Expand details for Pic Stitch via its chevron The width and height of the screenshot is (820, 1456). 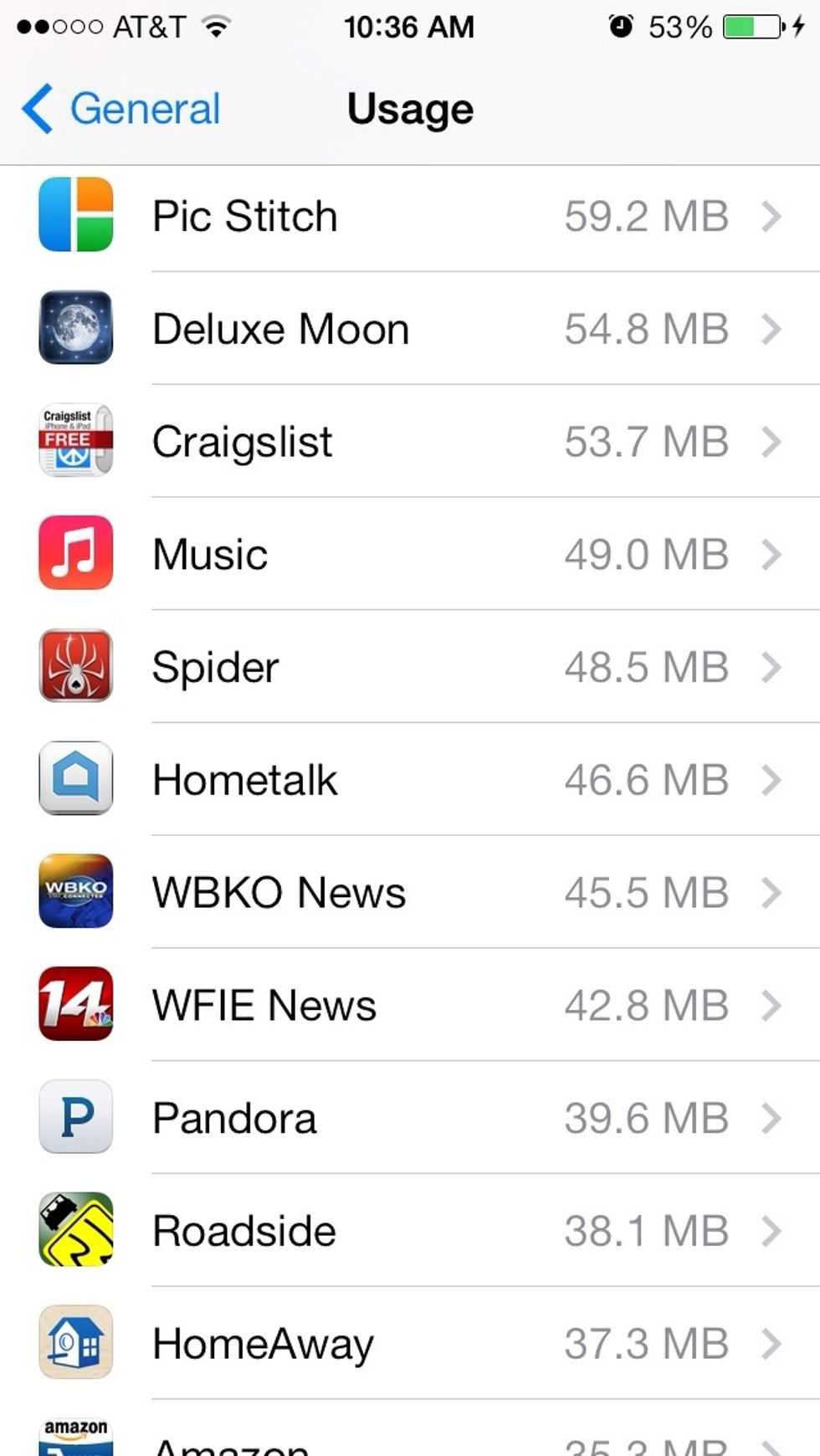click(x=771, y=216)
